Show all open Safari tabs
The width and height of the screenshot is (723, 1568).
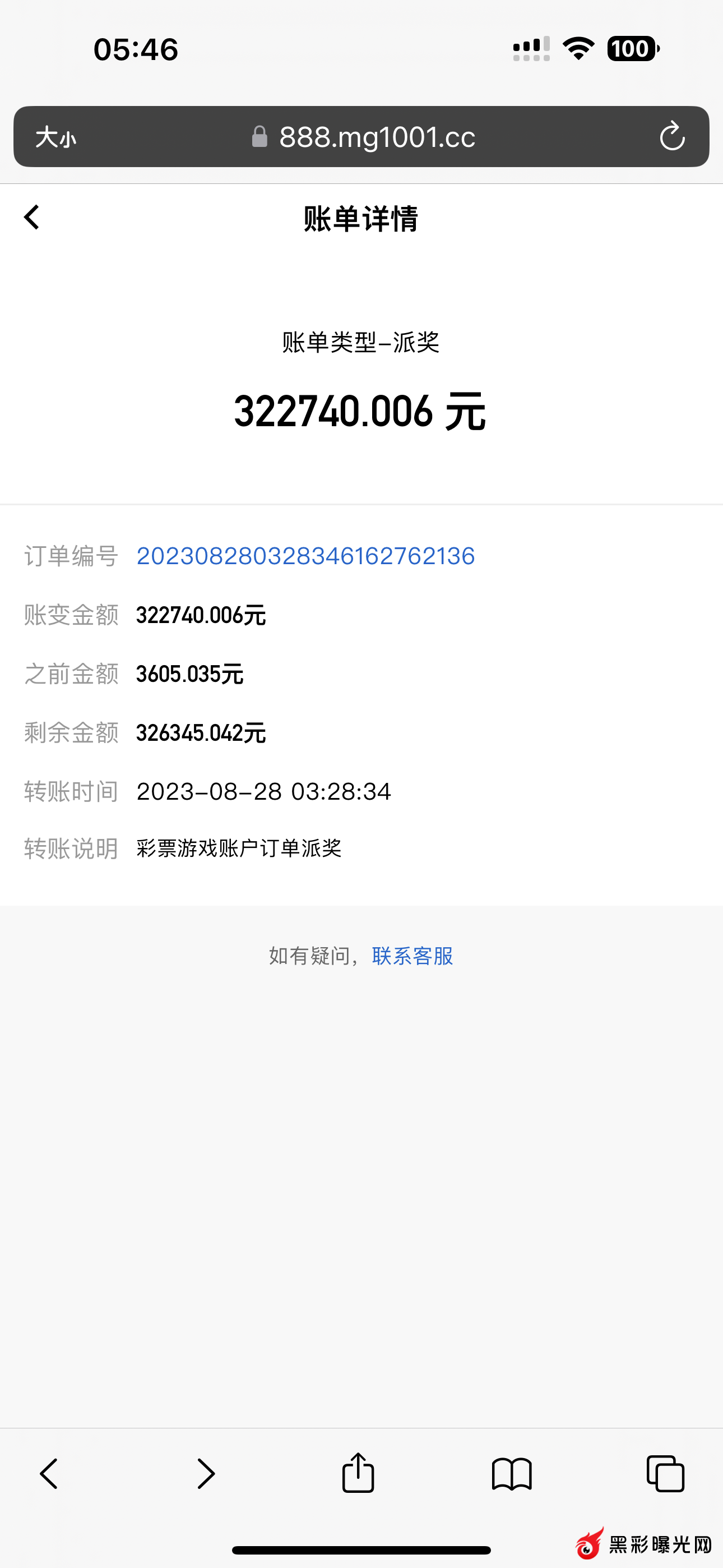point(665,1474)
